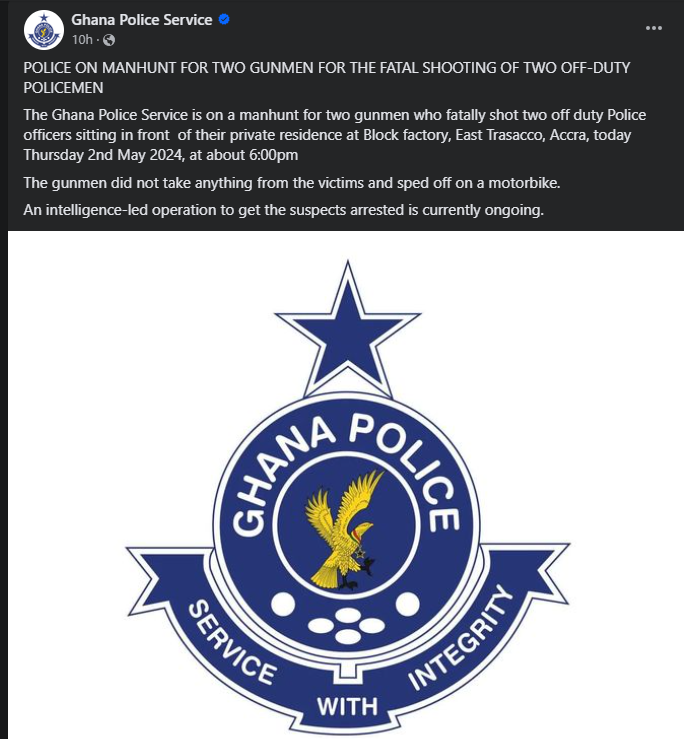View the Ghana Police logo image full-size
The height and width of the screenshot is (739, 684).
click(x=346, y=485)
